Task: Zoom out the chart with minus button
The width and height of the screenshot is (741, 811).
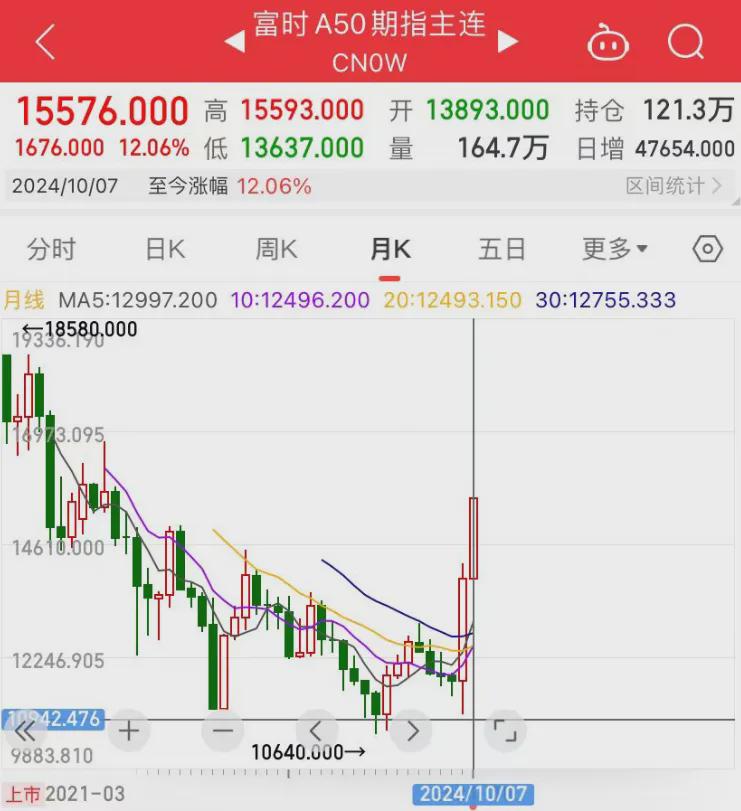Action: (223, 731)
